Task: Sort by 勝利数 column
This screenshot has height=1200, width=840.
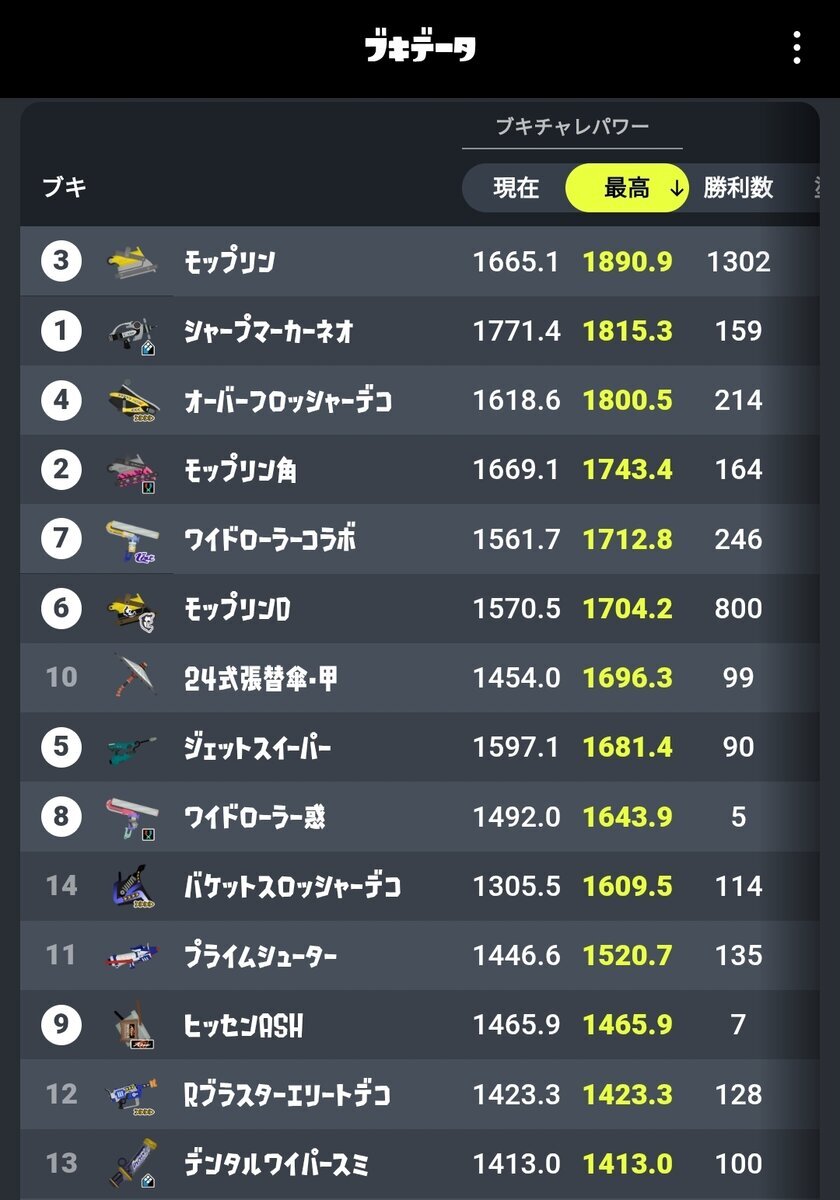Action: (738, 188)
